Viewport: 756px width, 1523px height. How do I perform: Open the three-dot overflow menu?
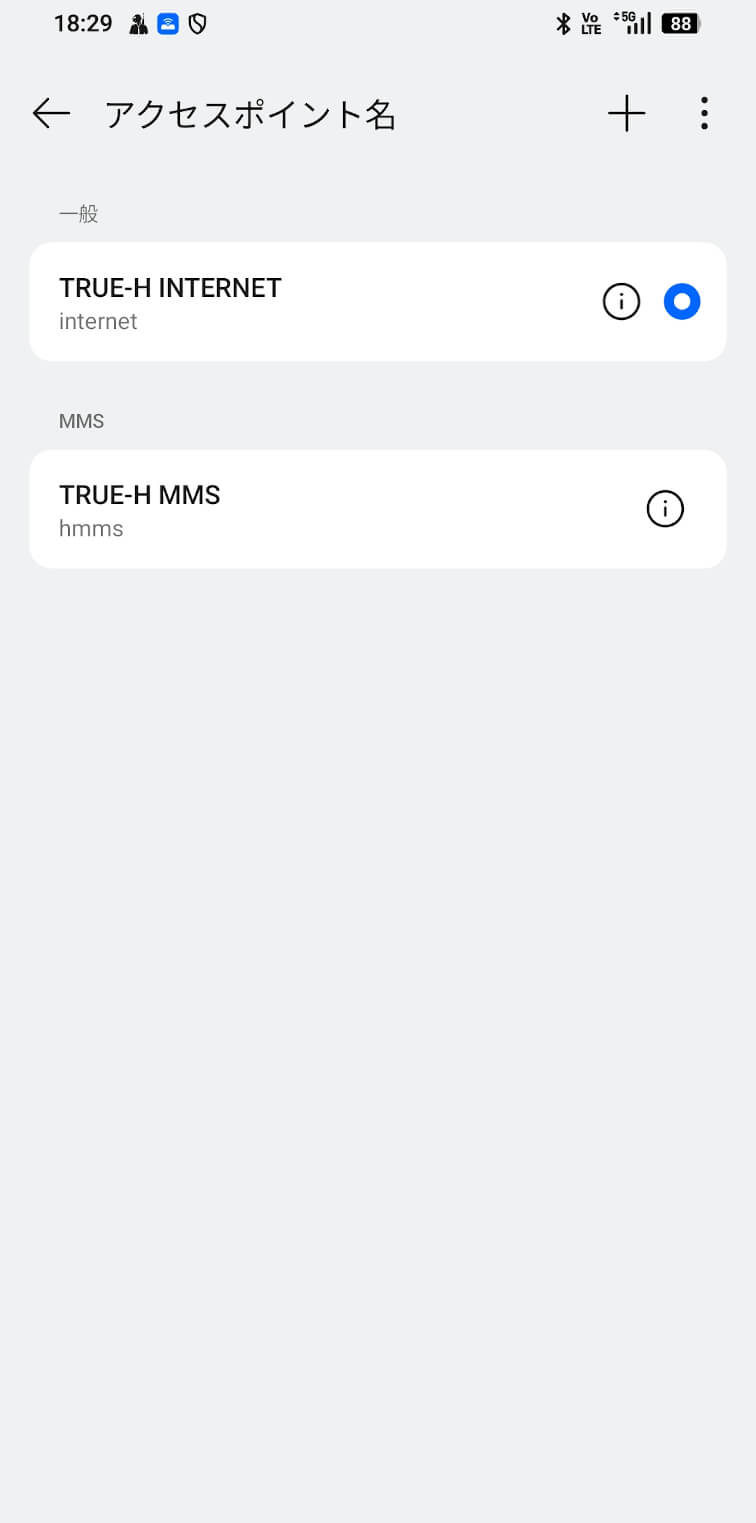tap(704, 114)
